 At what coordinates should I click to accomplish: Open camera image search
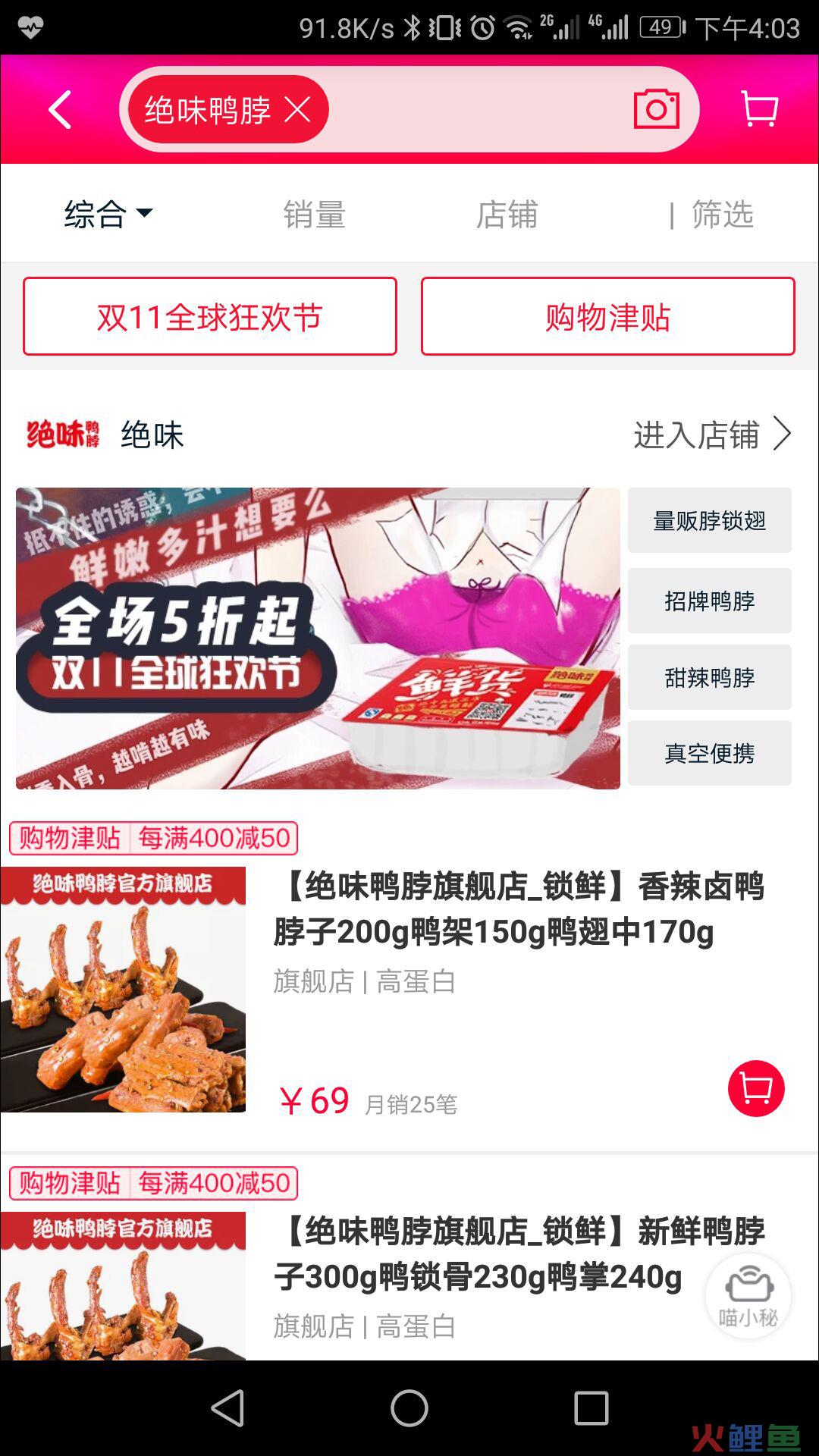click(656, 110)
